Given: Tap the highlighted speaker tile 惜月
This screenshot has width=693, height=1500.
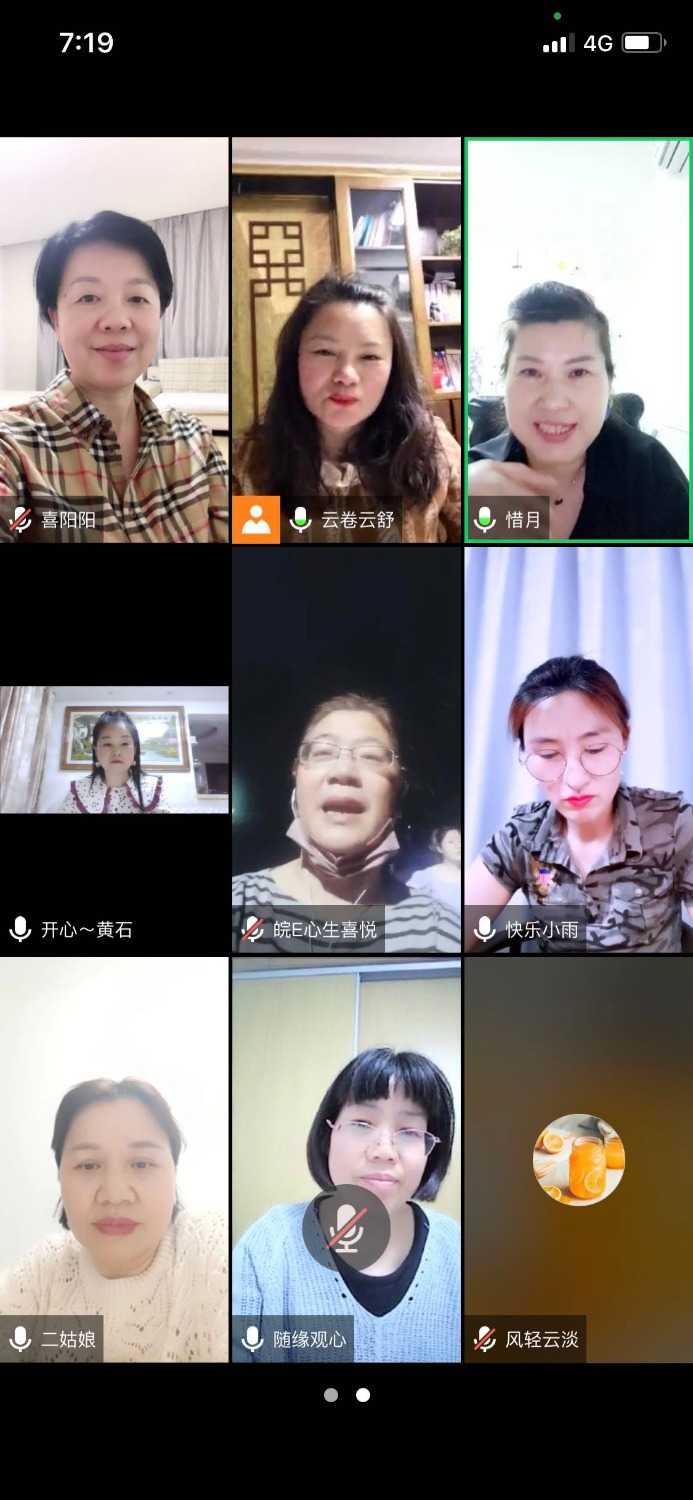Looking at the screenshot, I should 578,340.
